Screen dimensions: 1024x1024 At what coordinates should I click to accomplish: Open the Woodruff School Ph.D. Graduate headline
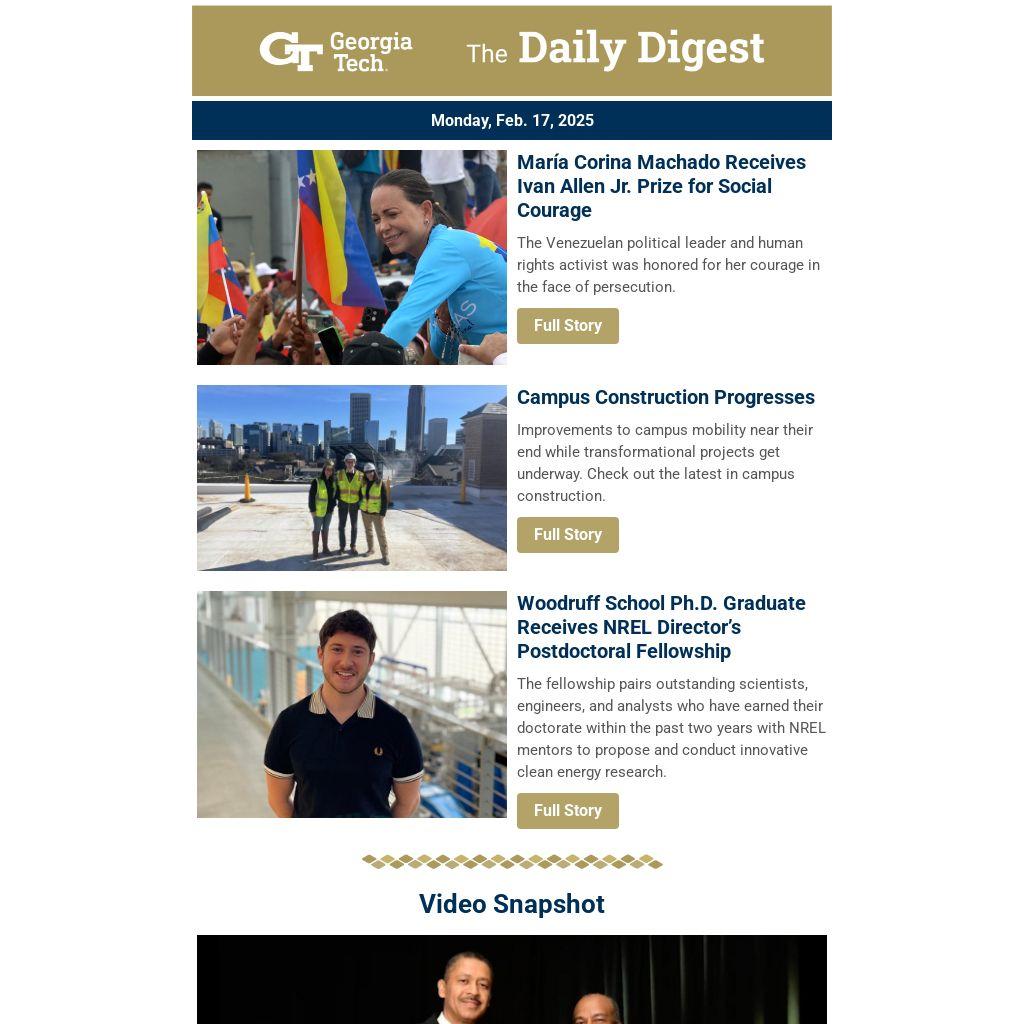(661, 627)
